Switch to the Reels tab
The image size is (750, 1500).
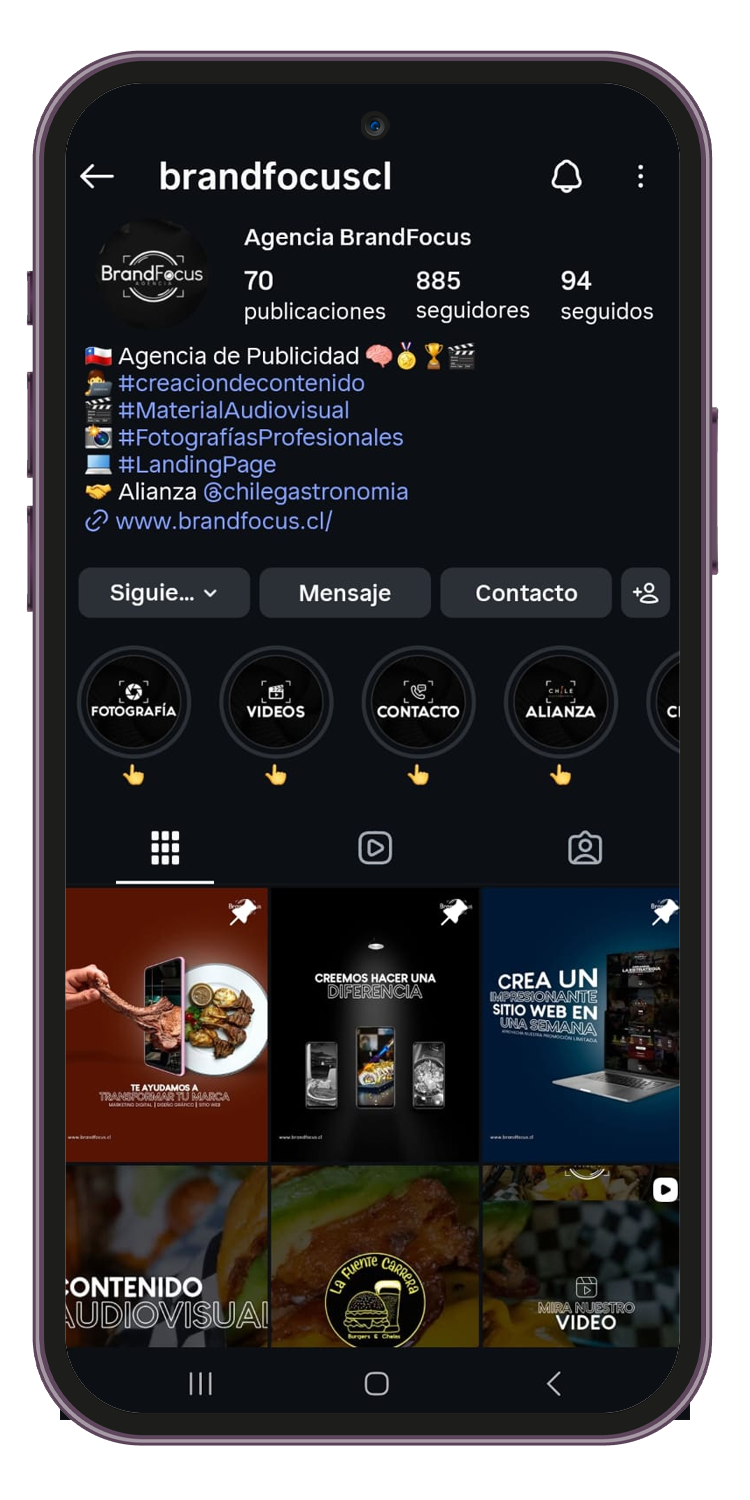pyautogui.click(x=375, y=848)
